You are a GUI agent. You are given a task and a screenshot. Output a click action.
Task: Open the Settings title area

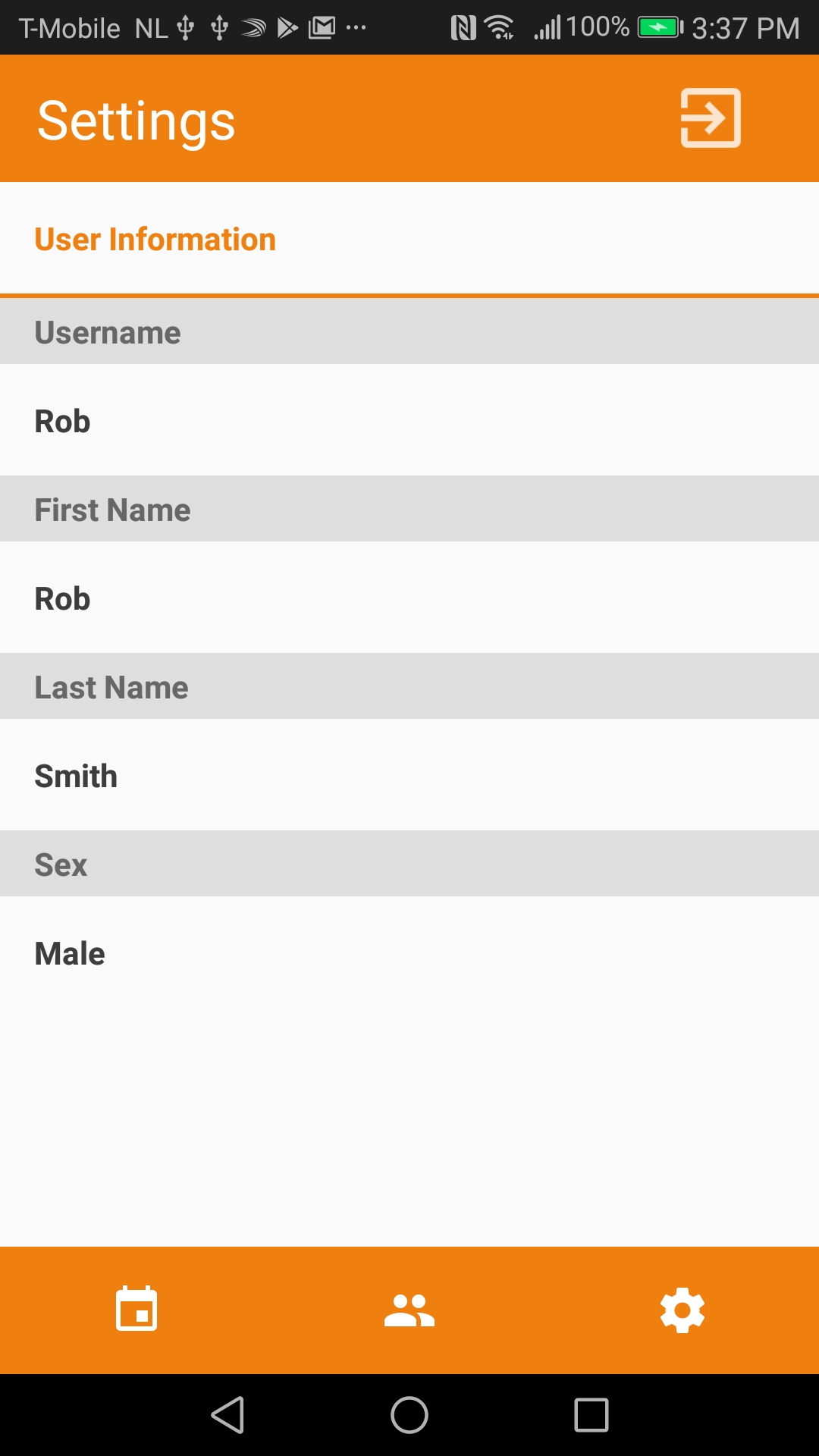[x=136, y=118]
